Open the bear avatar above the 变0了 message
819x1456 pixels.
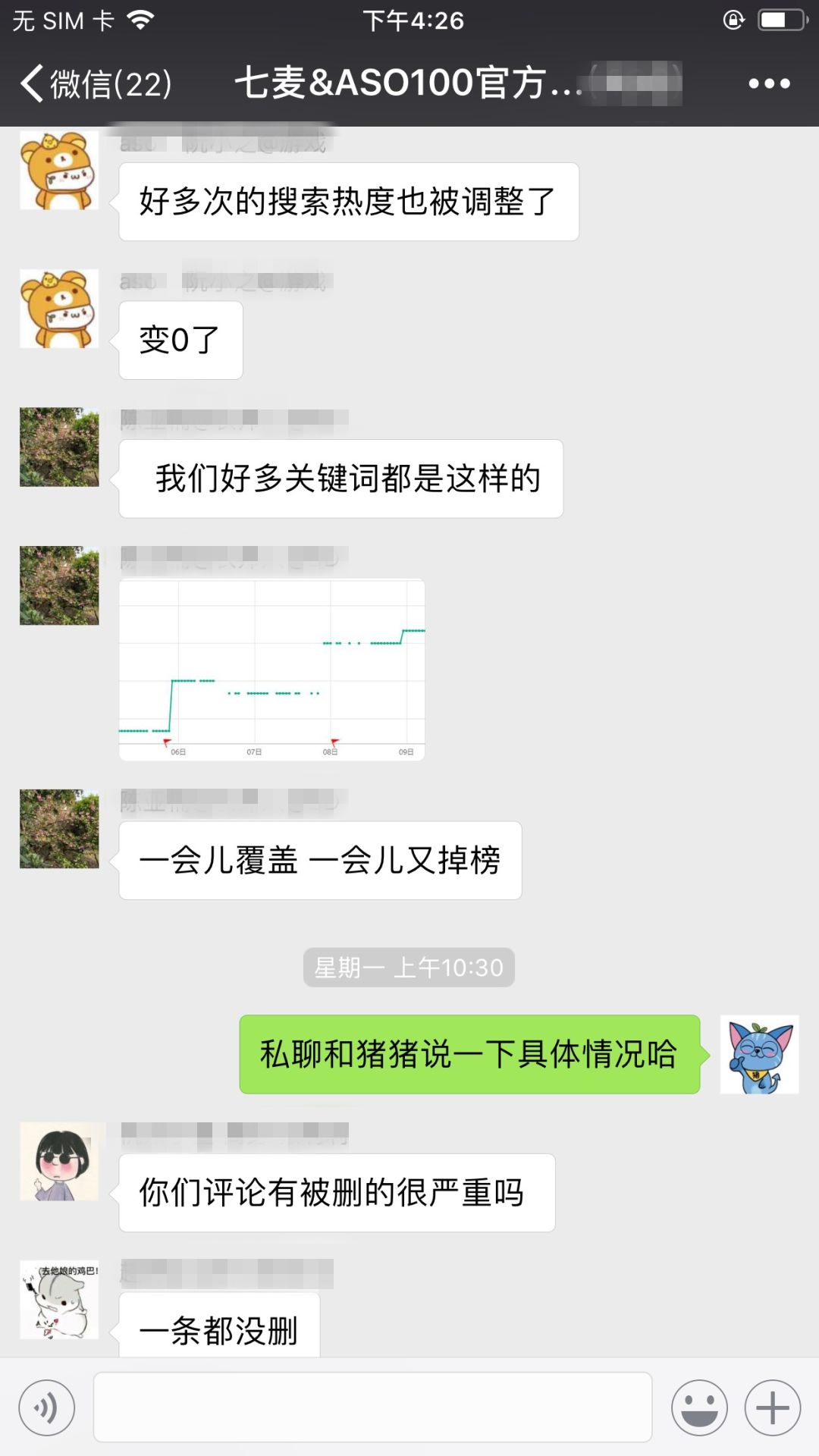click(59, 309)
